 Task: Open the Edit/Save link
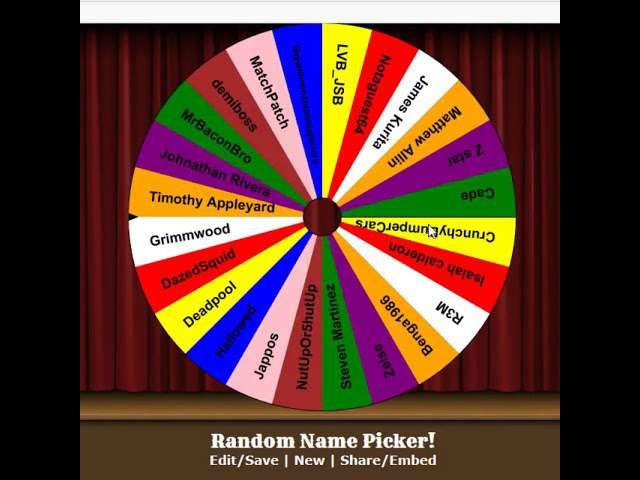[x=244, y=461]
